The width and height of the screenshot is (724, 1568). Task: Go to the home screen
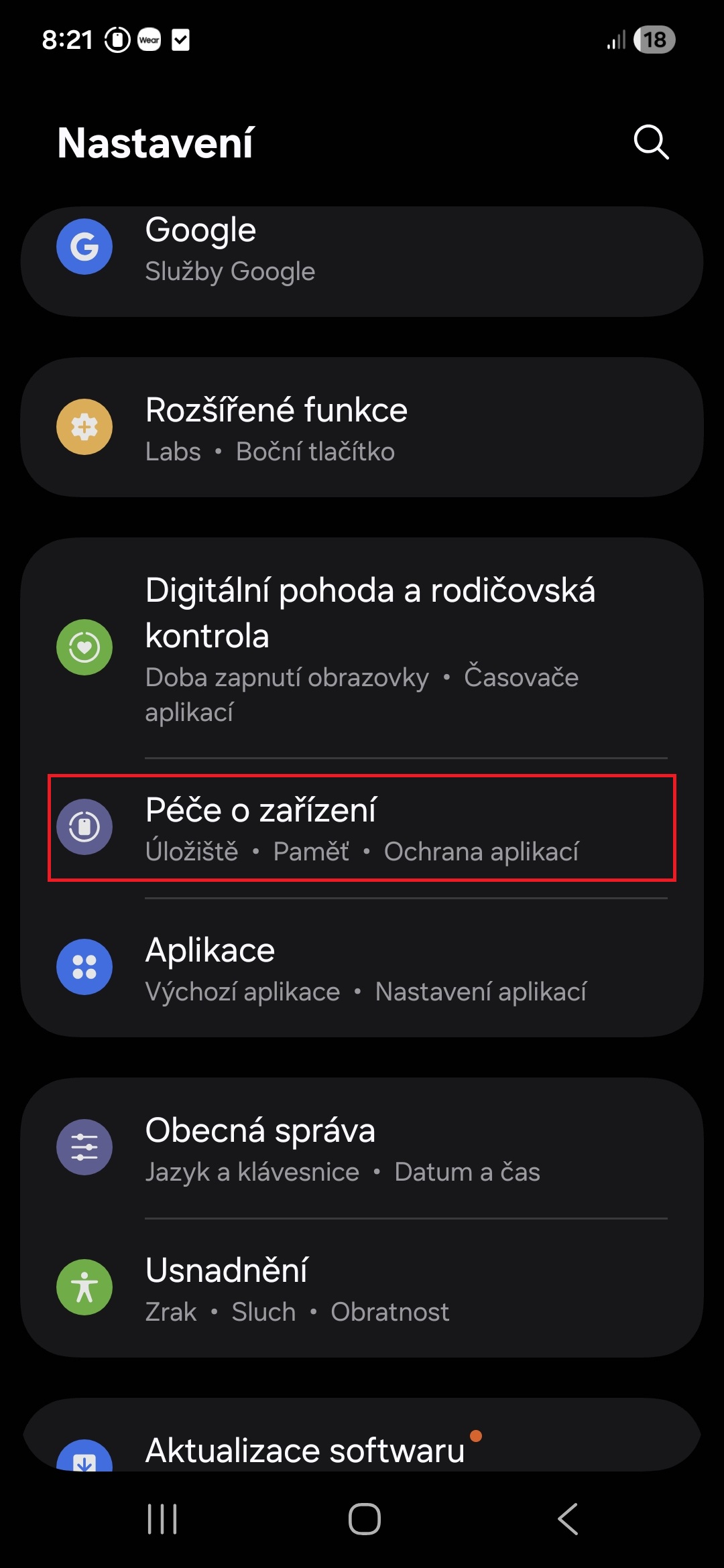click(x=364, y=1518)
